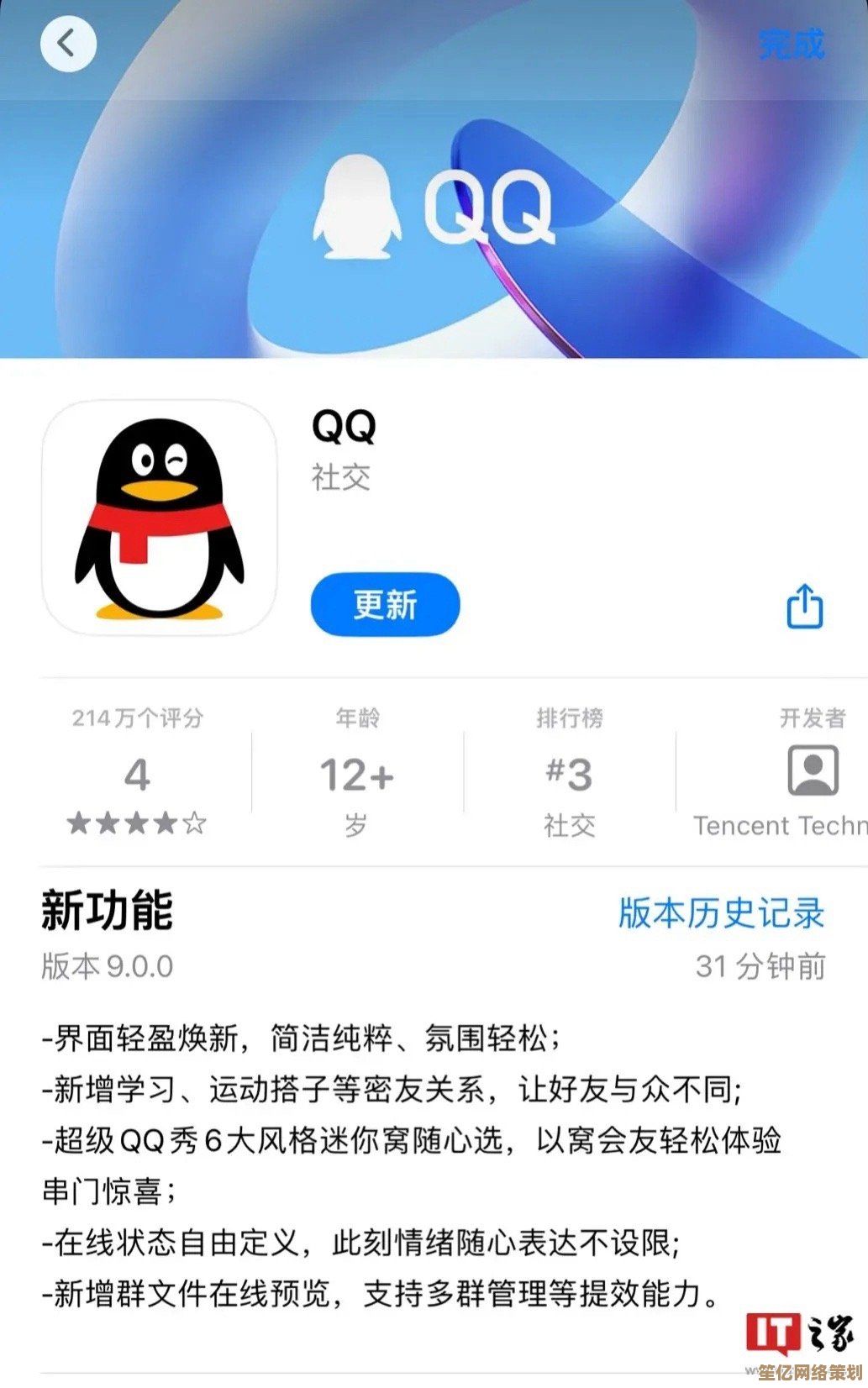
Task: Share the QQ app page
Action: [x=804, y=606]
